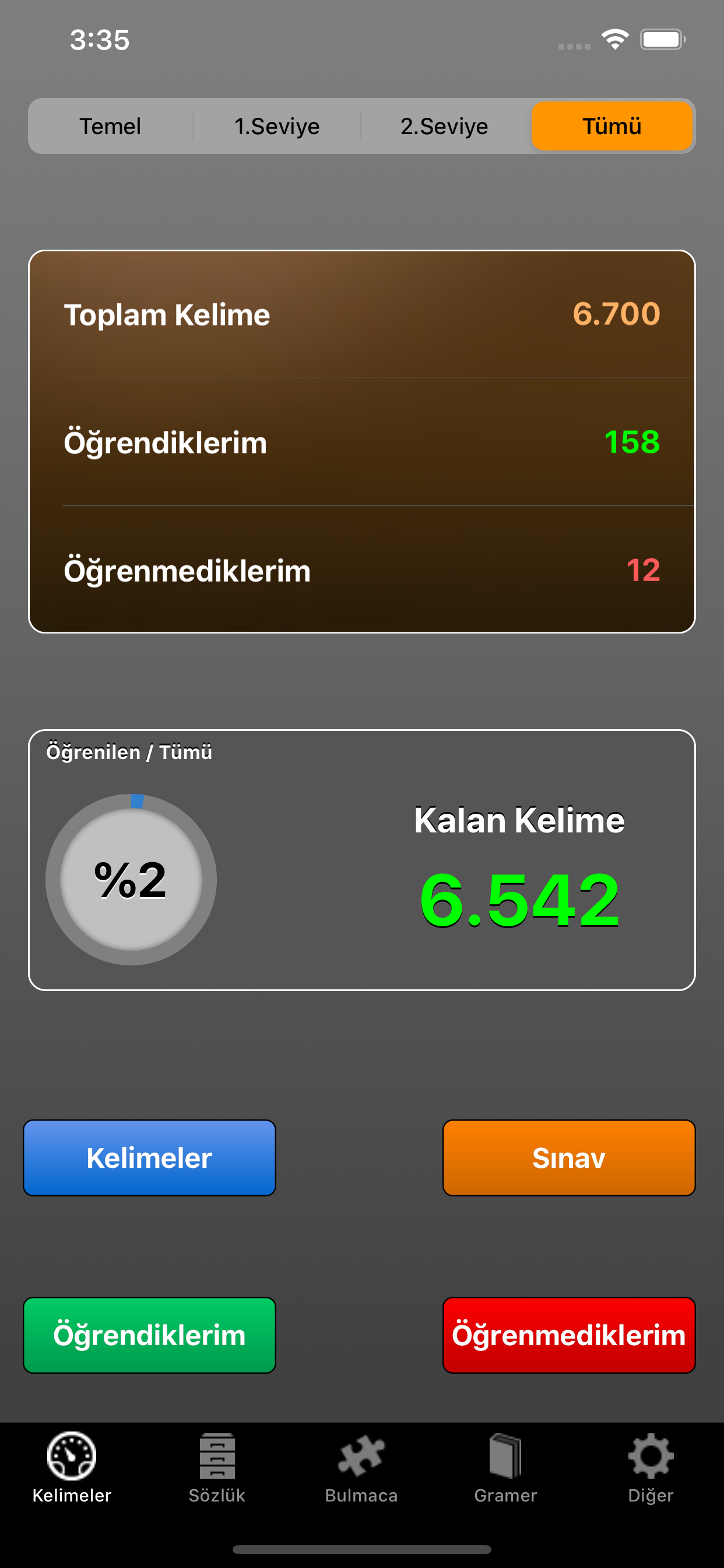The width and height of the screenshot is (724, 1568).
Task: Open the Sözlük dictionary drawer icon
Action: pos(217,1456)
